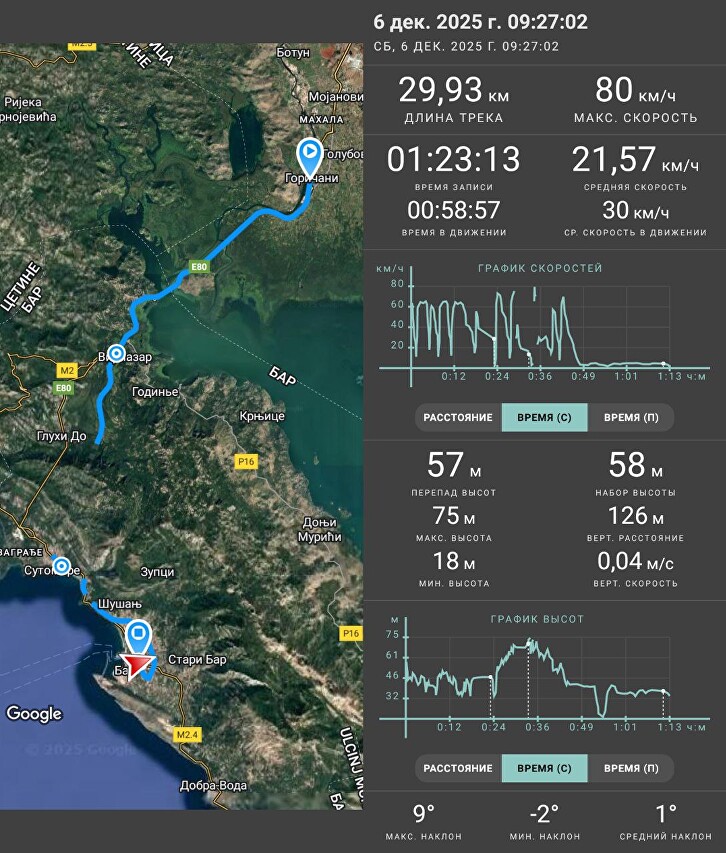
Task: Open the waypoint marker at Вирпазар
Action: coord(116,354)
